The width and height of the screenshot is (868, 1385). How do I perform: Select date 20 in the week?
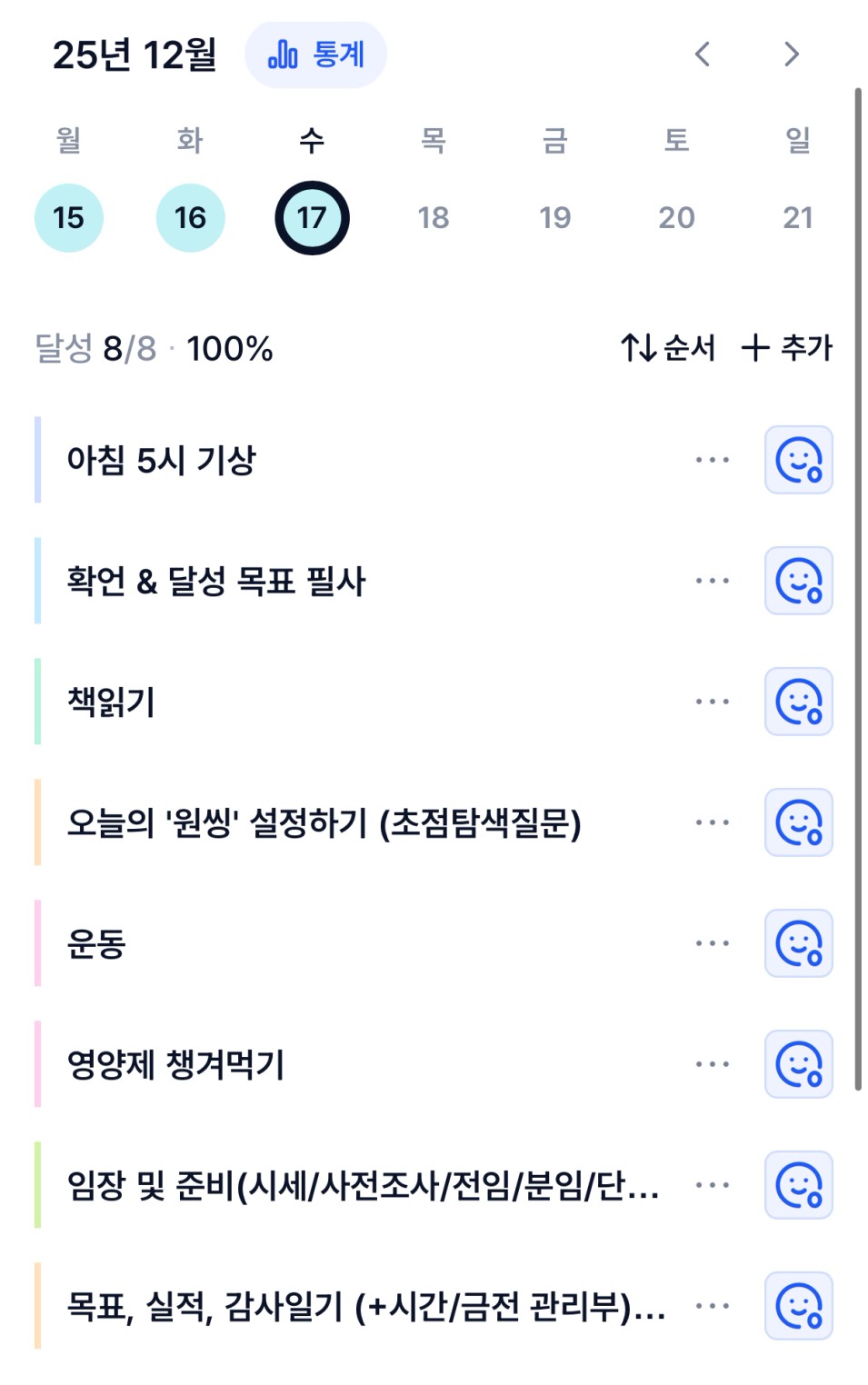[676, 218]
